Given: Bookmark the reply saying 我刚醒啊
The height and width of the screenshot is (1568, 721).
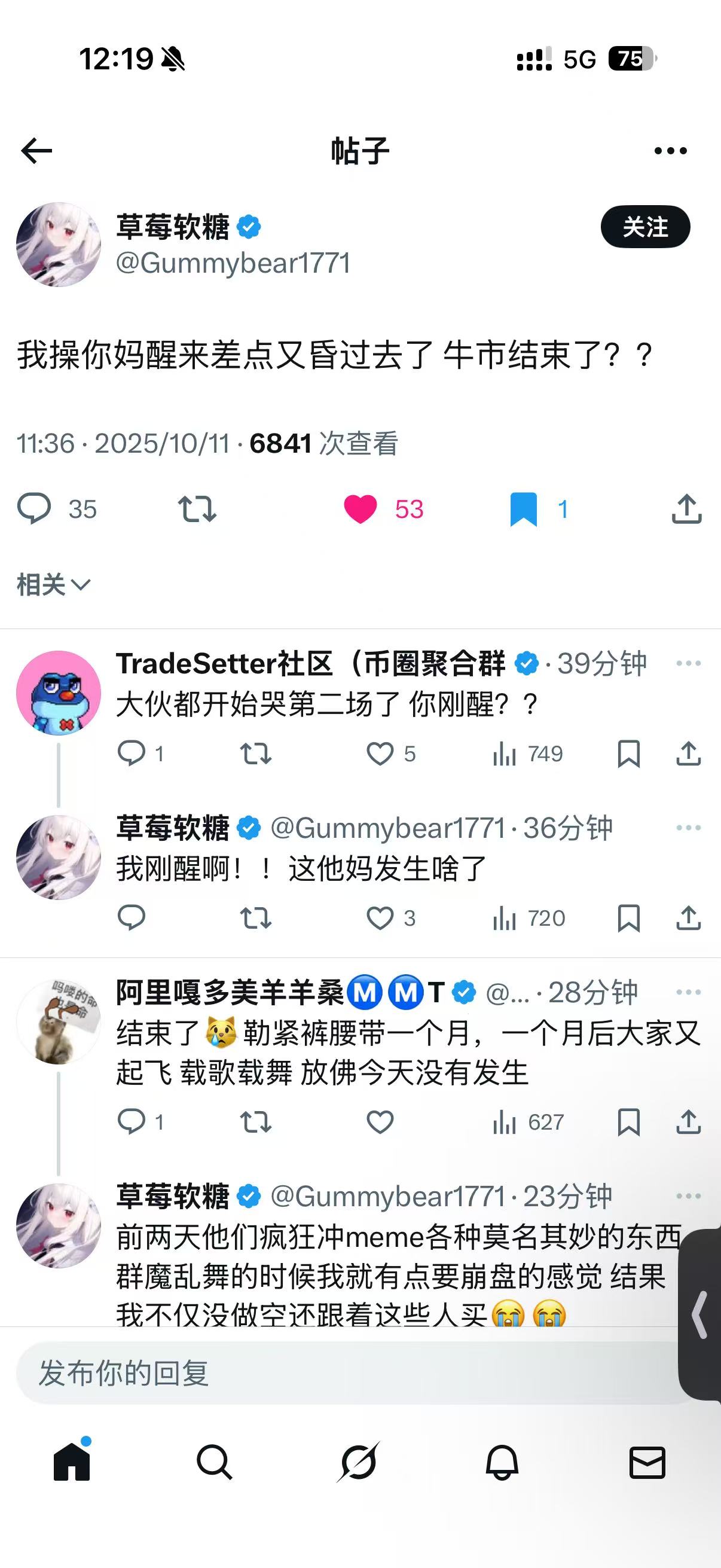Looking at the screenshot, I should pos(628,918).
